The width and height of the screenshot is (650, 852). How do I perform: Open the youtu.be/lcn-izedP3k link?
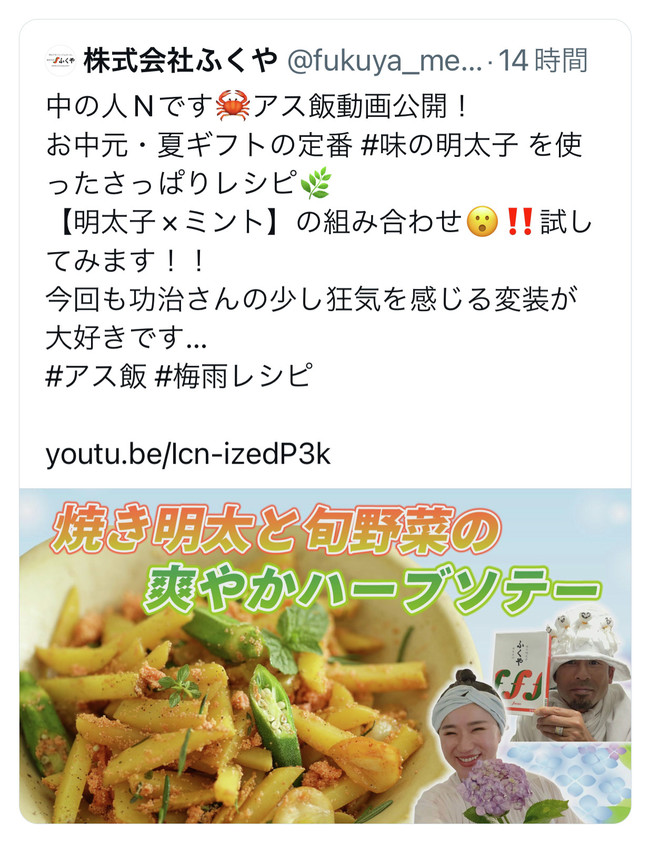188,455
